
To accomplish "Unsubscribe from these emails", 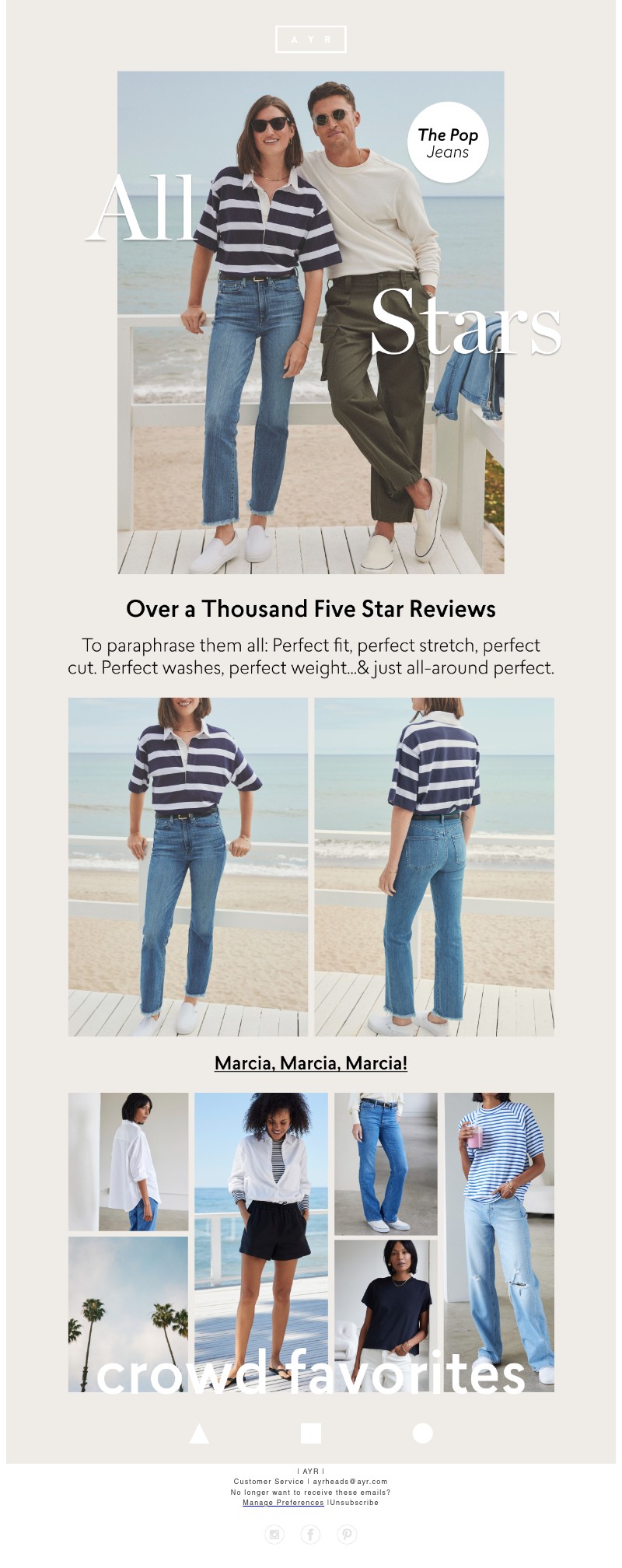I will click(355, 1503).
